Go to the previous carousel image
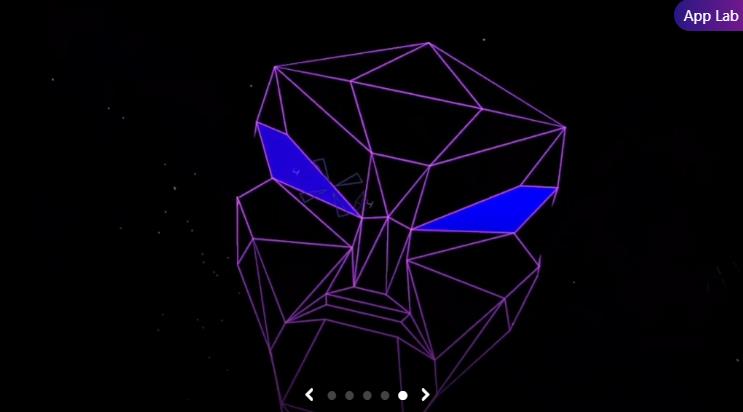 pos(310,395)
